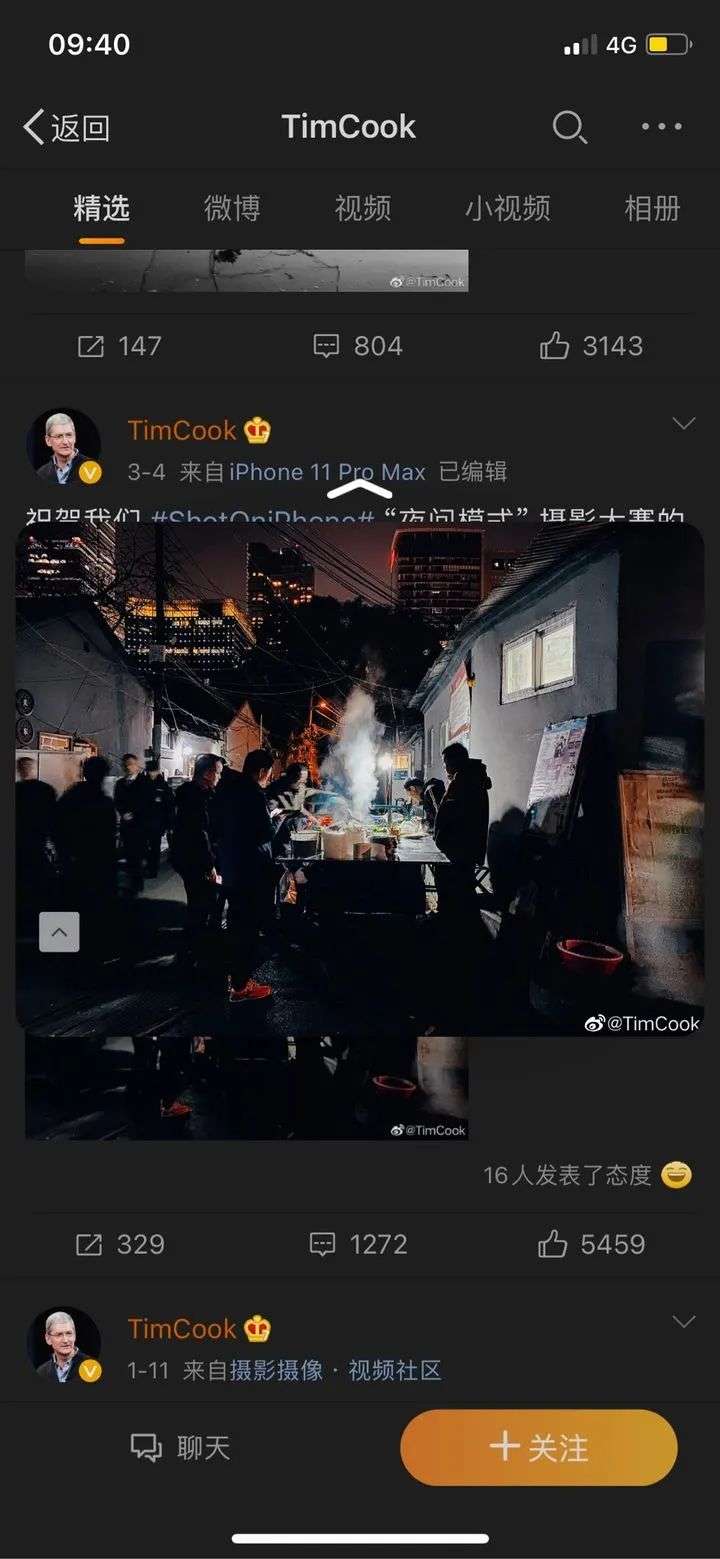This screenshot has width=720, height=1559.
Task: Open the 摄影摄像·视频社区 link
Action: pyautogui.click(x=336, y=1370)
